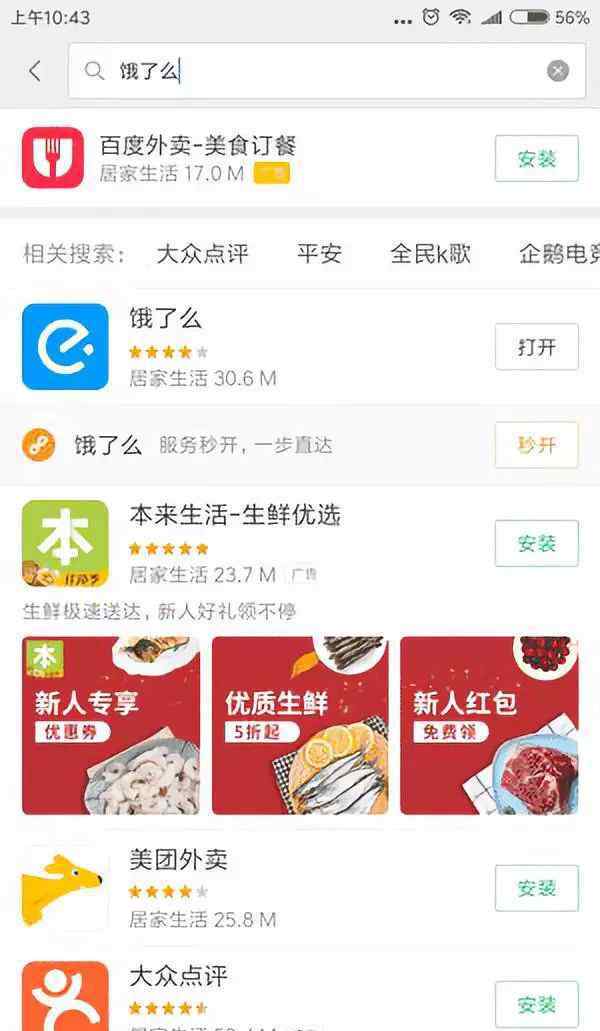The height and width of the screenshot is (1031, 600).
Task: View the 美团外卖 app details row
Action: [300, 888]
